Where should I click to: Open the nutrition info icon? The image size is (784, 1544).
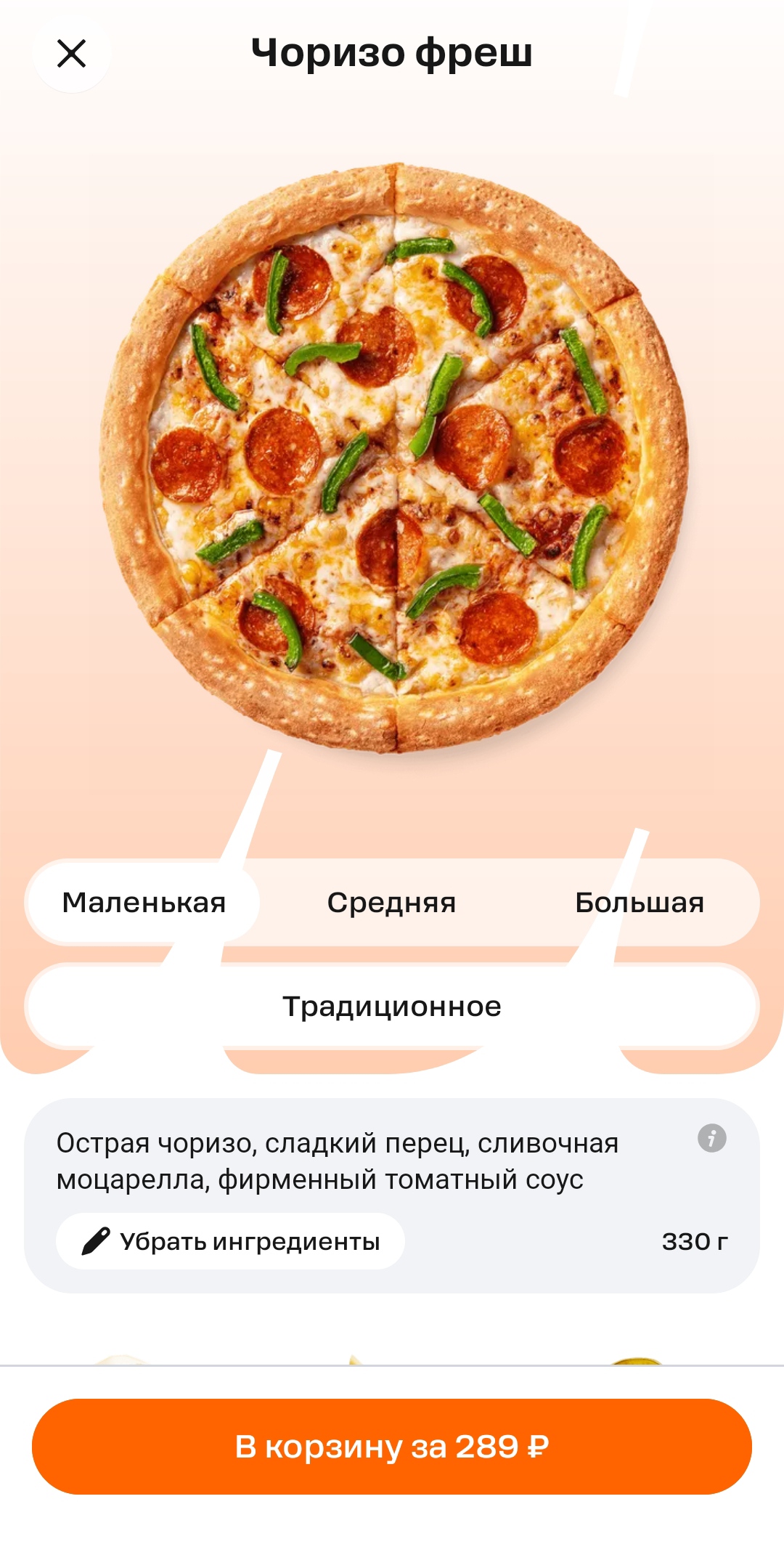point(712,1138)
